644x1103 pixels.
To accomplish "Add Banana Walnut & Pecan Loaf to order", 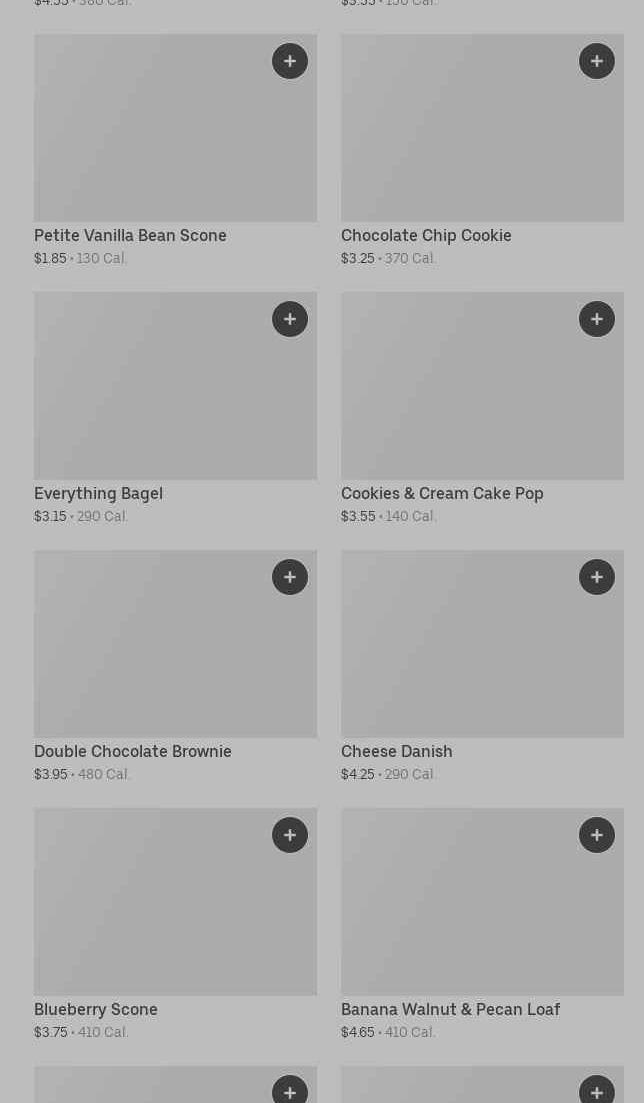I will click(597, 835).
